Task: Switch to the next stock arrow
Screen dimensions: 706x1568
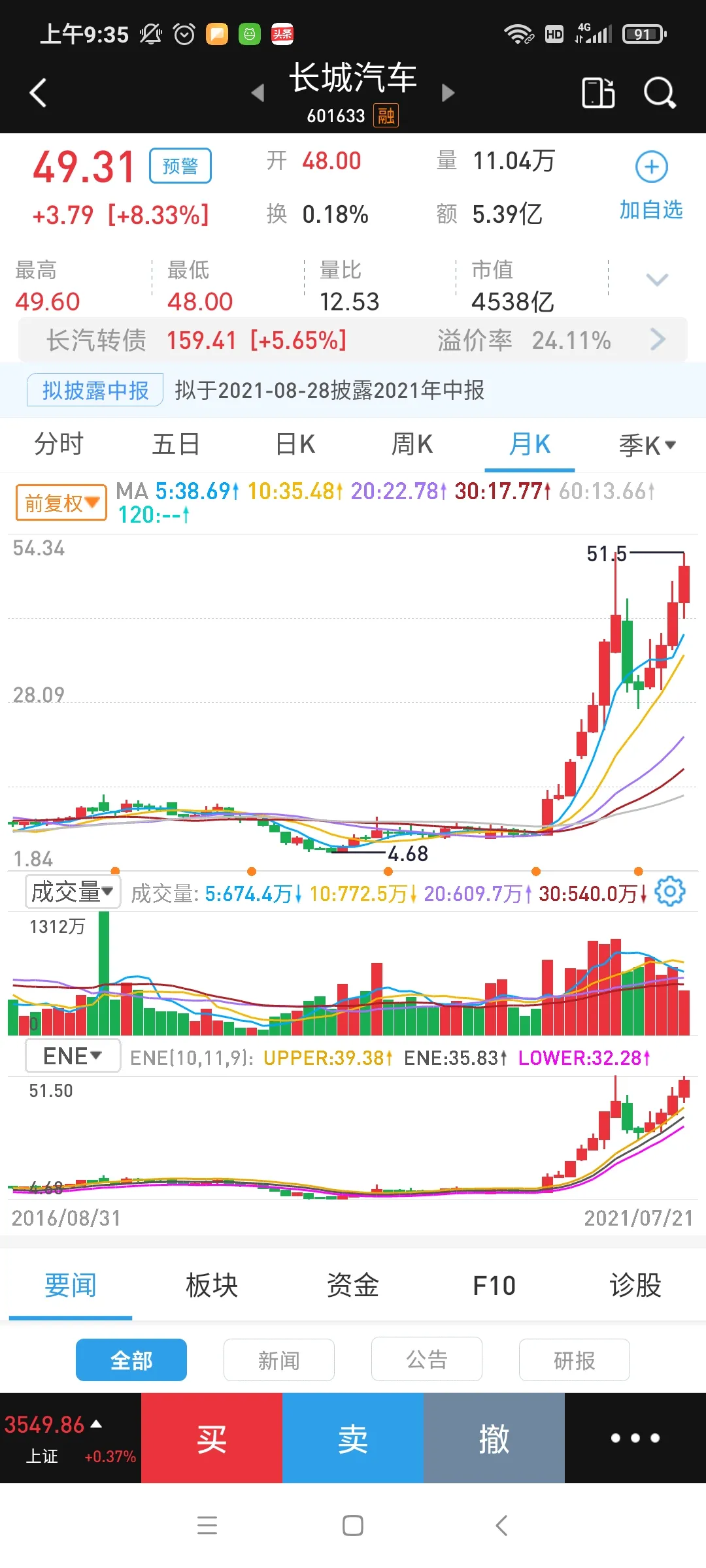Action: pyautogui.click(x=448, y=93)
